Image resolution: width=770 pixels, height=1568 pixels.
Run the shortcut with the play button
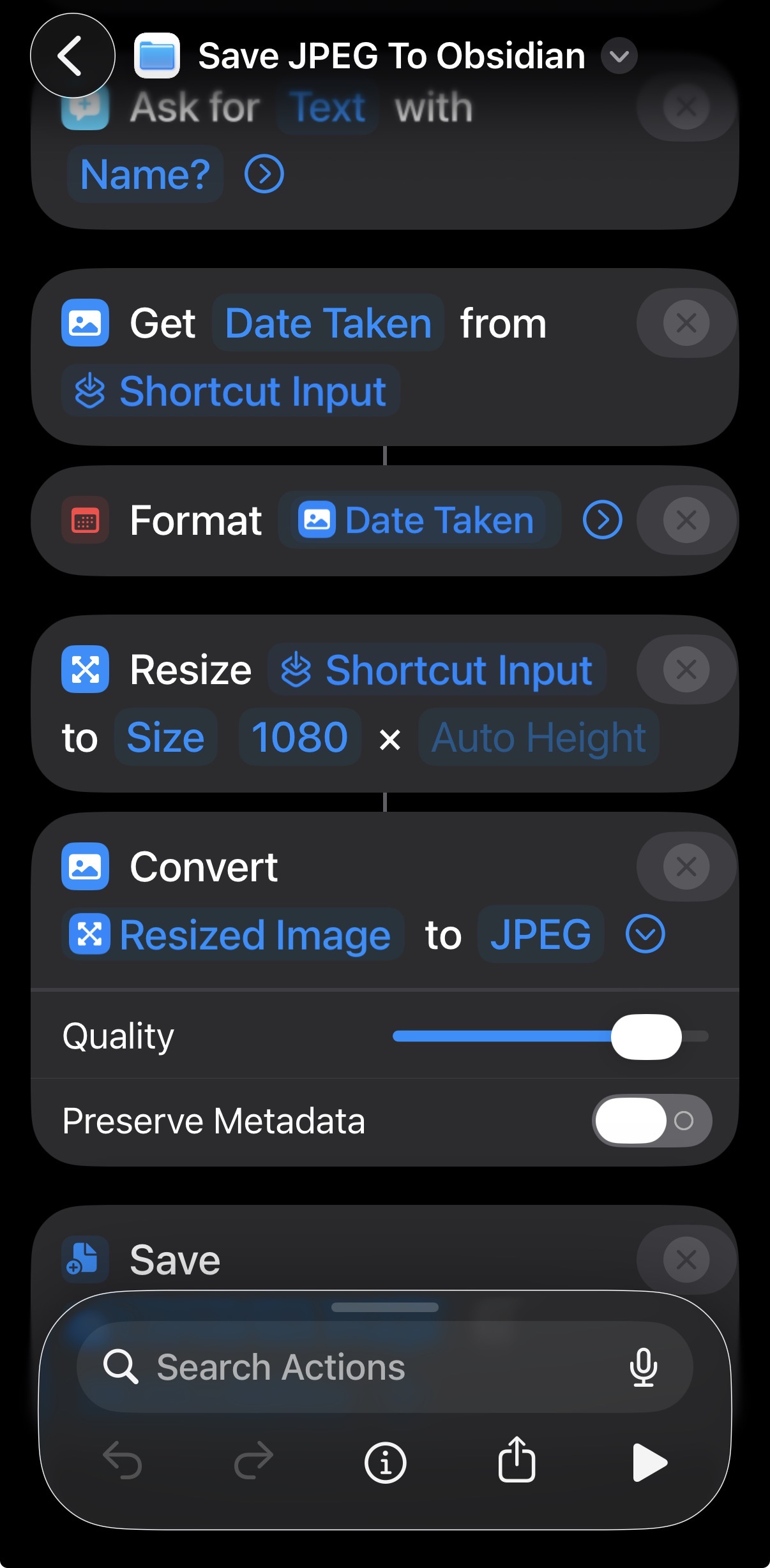click(x=649, y=1461)
